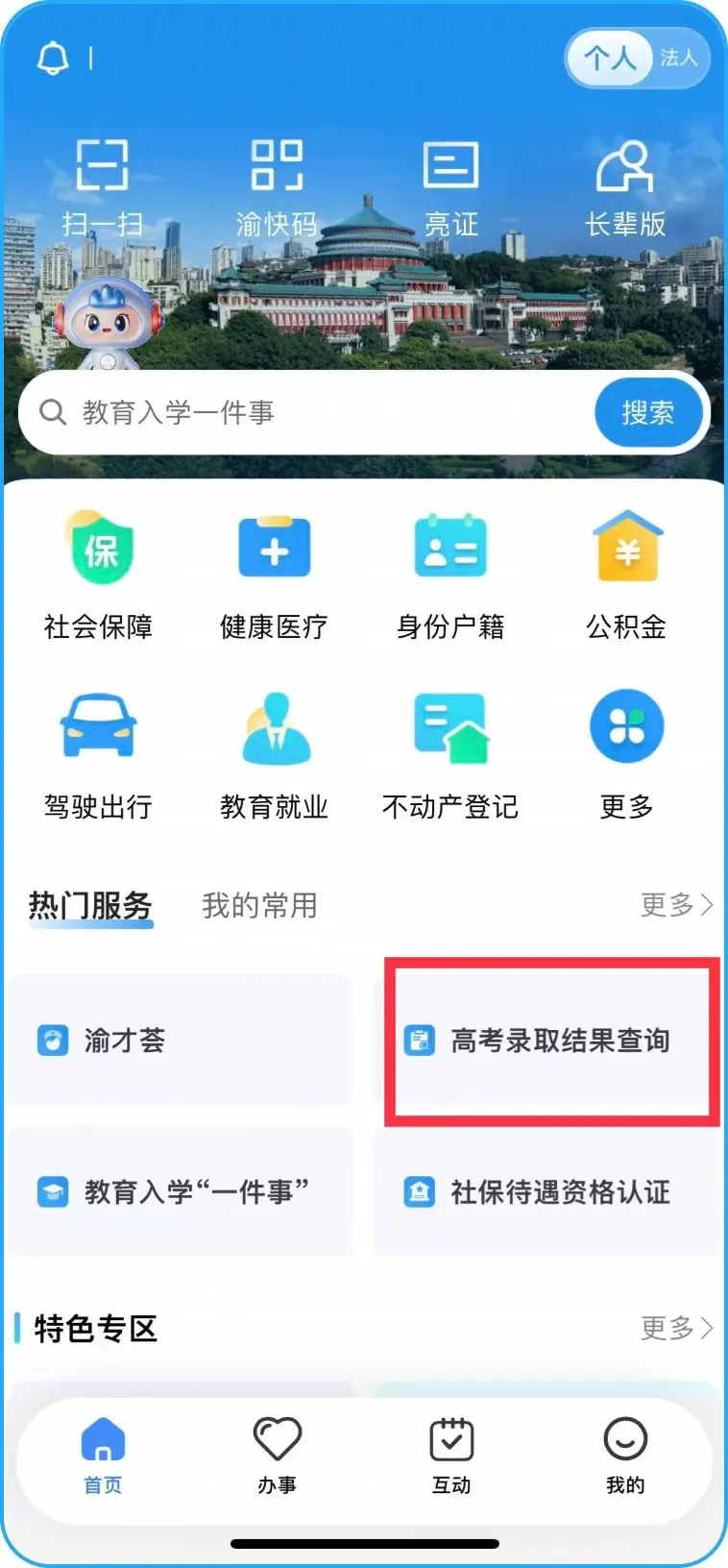Go to 办事 tab

click(277, 1455)
